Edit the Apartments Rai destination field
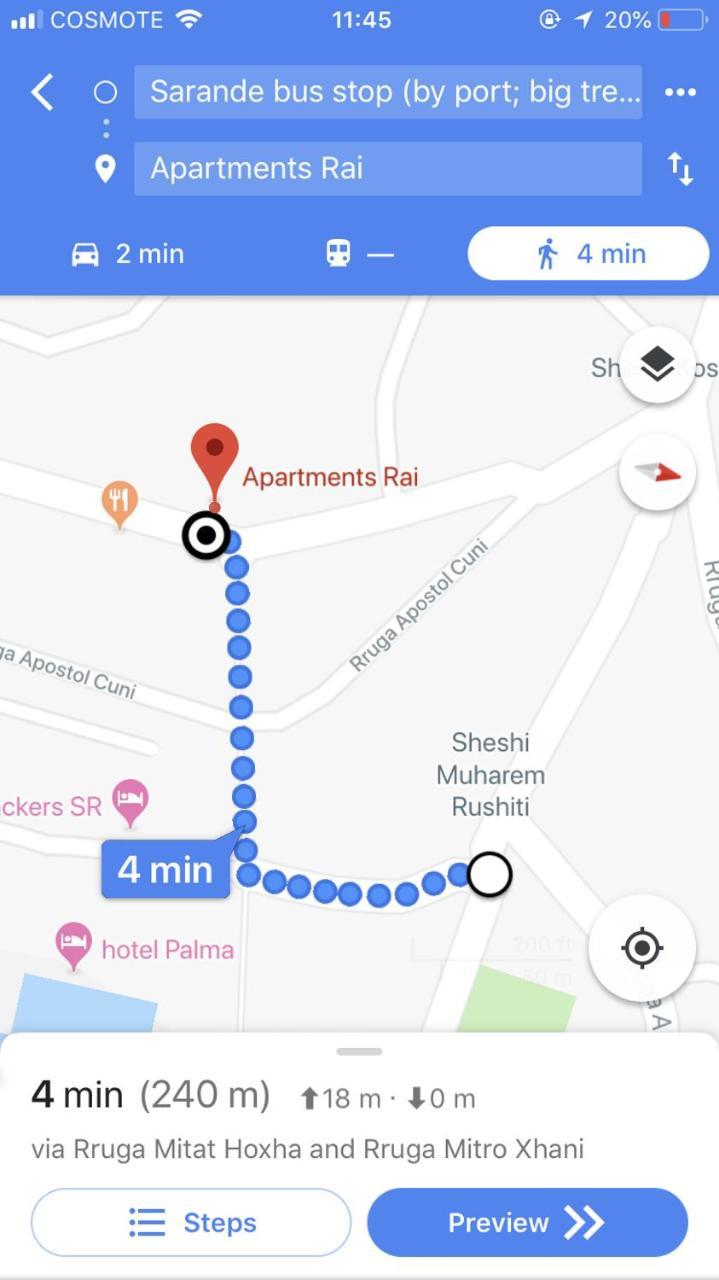Image resolution: width=719 pixels, height=1280 pixels. click(x=388, y=168)
